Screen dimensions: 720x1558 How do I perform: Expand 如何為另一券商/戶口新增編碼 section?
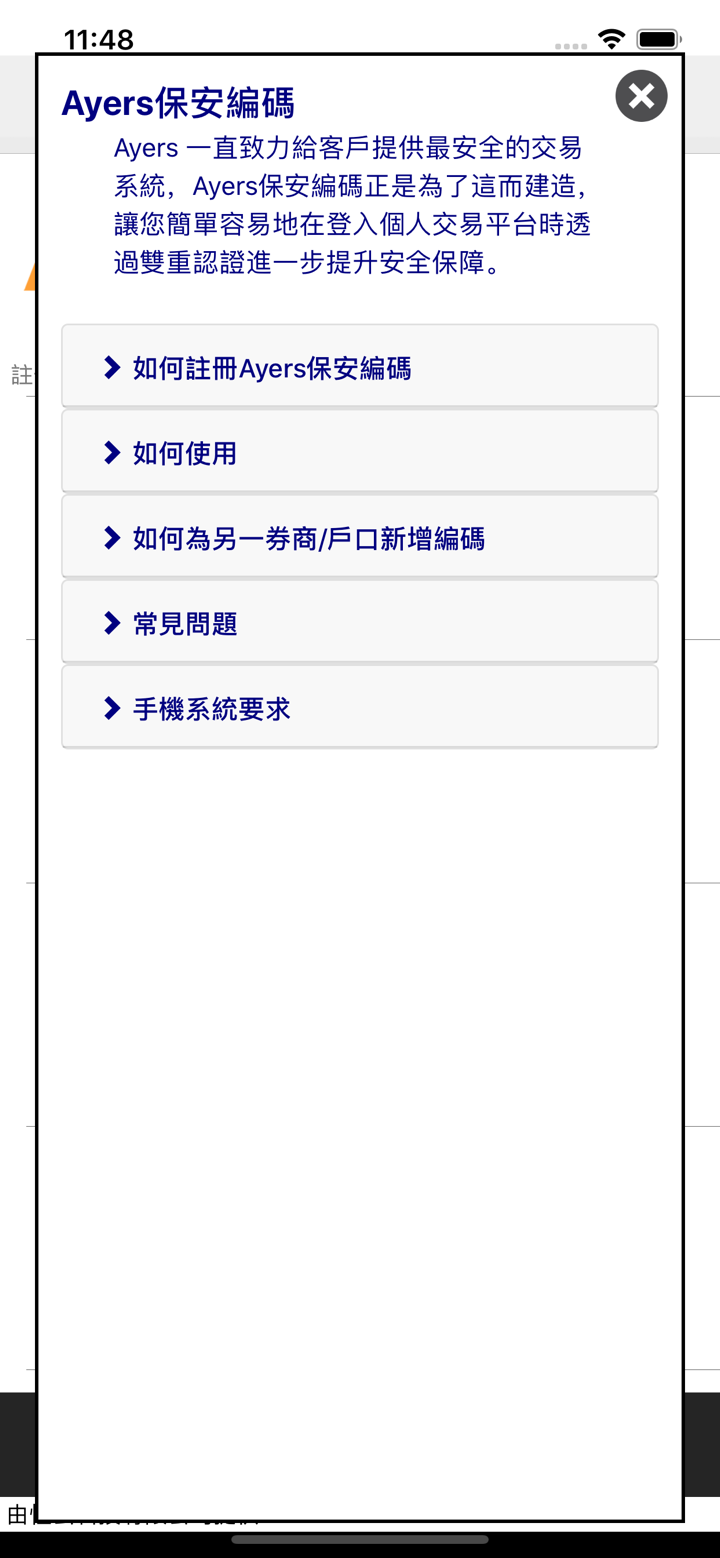point(359,538)
